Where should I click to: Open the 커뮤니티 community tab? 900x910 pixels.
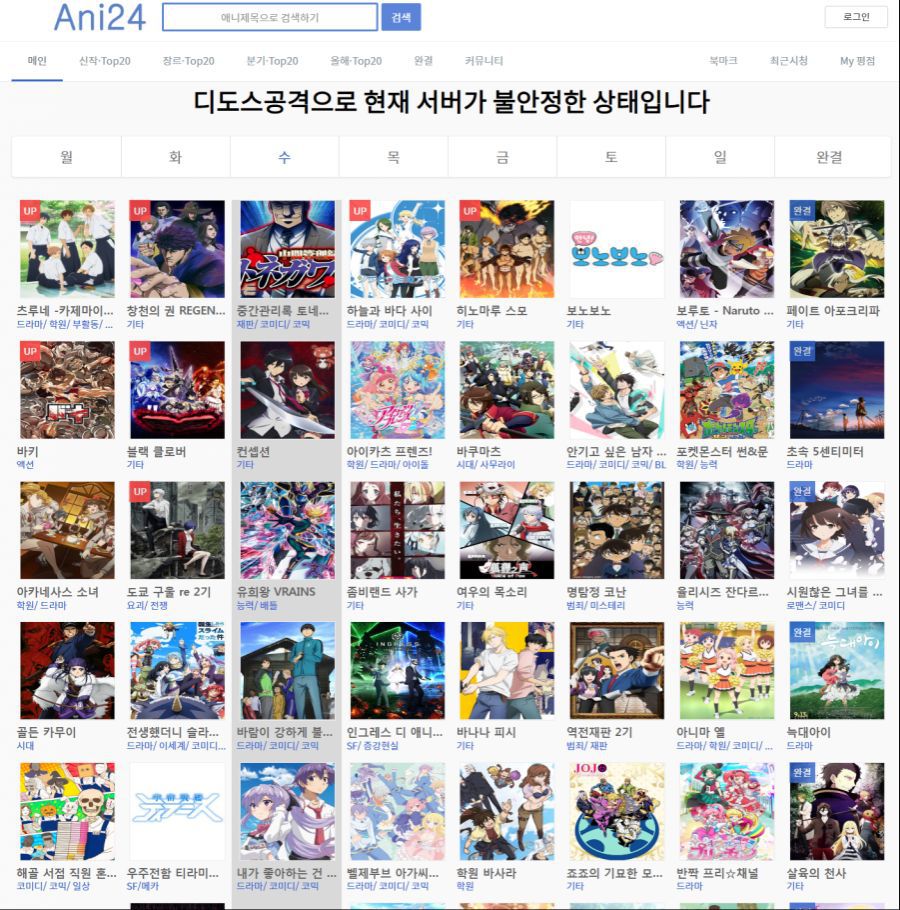point(484,61)
